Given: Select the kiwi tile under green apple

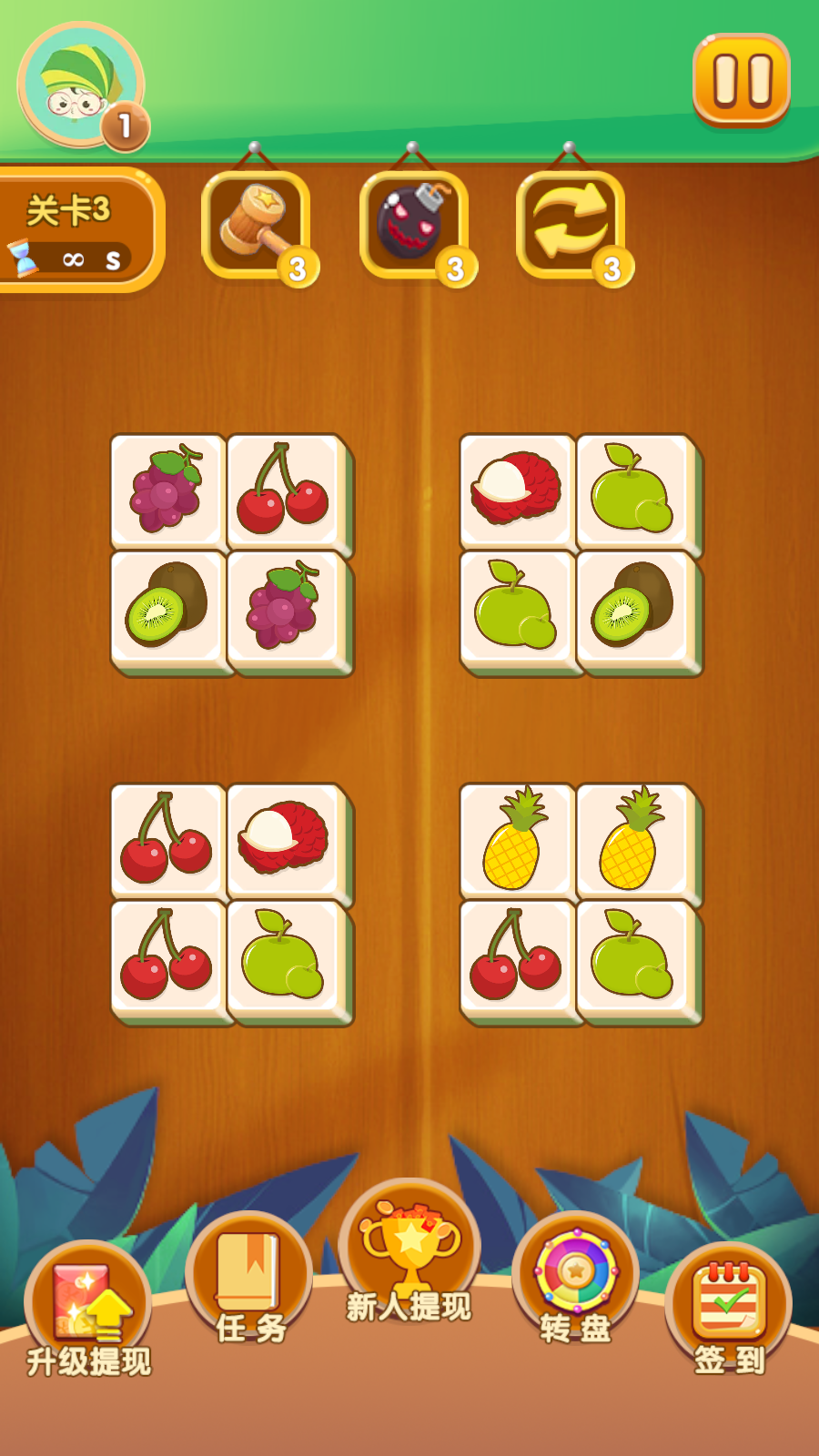Looking at the screenshot, I should [x=632, y=606].
